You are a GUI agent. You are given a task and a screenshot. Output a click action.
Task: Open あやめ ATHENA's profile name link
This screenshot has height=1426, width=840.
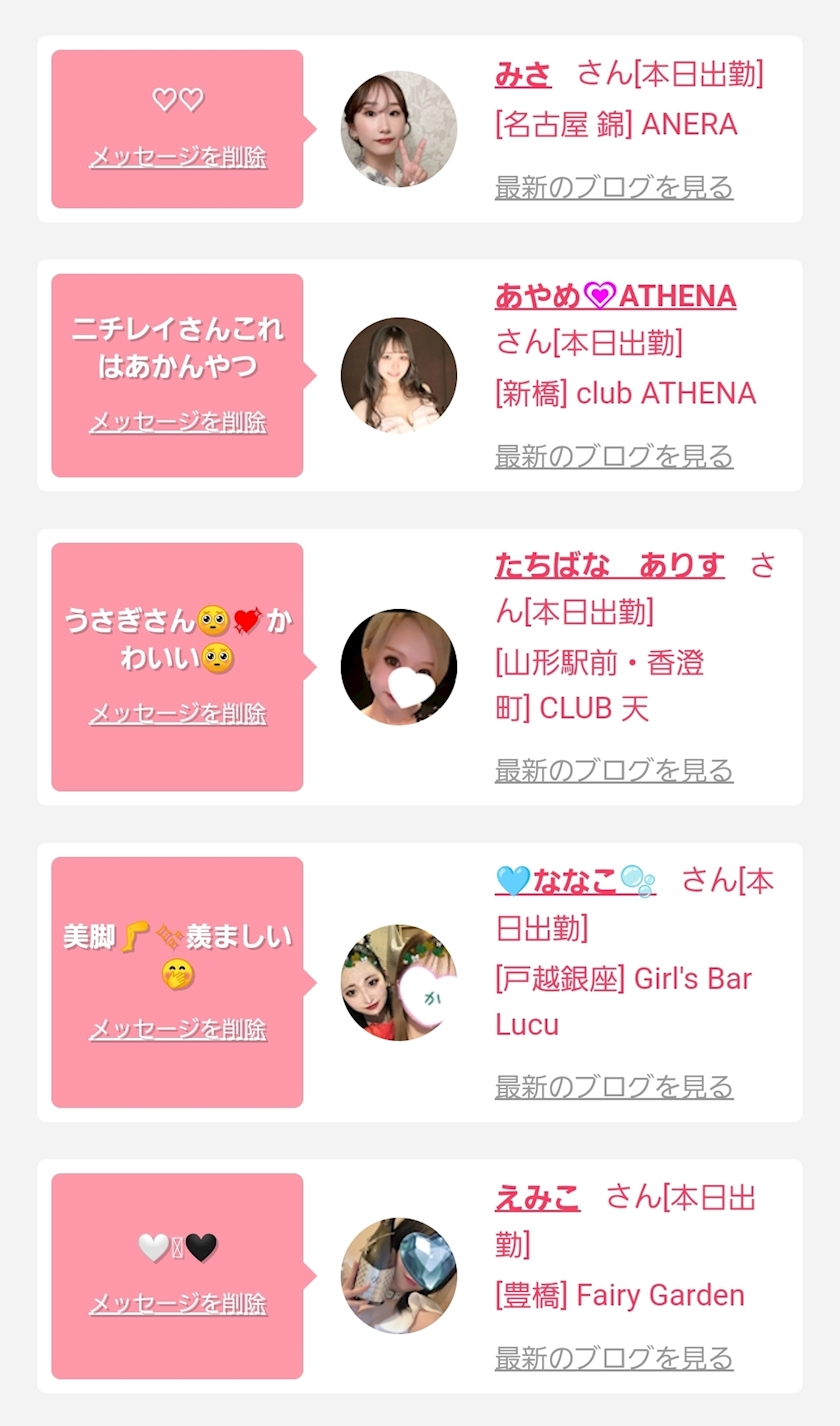click(x=615, y=296)
